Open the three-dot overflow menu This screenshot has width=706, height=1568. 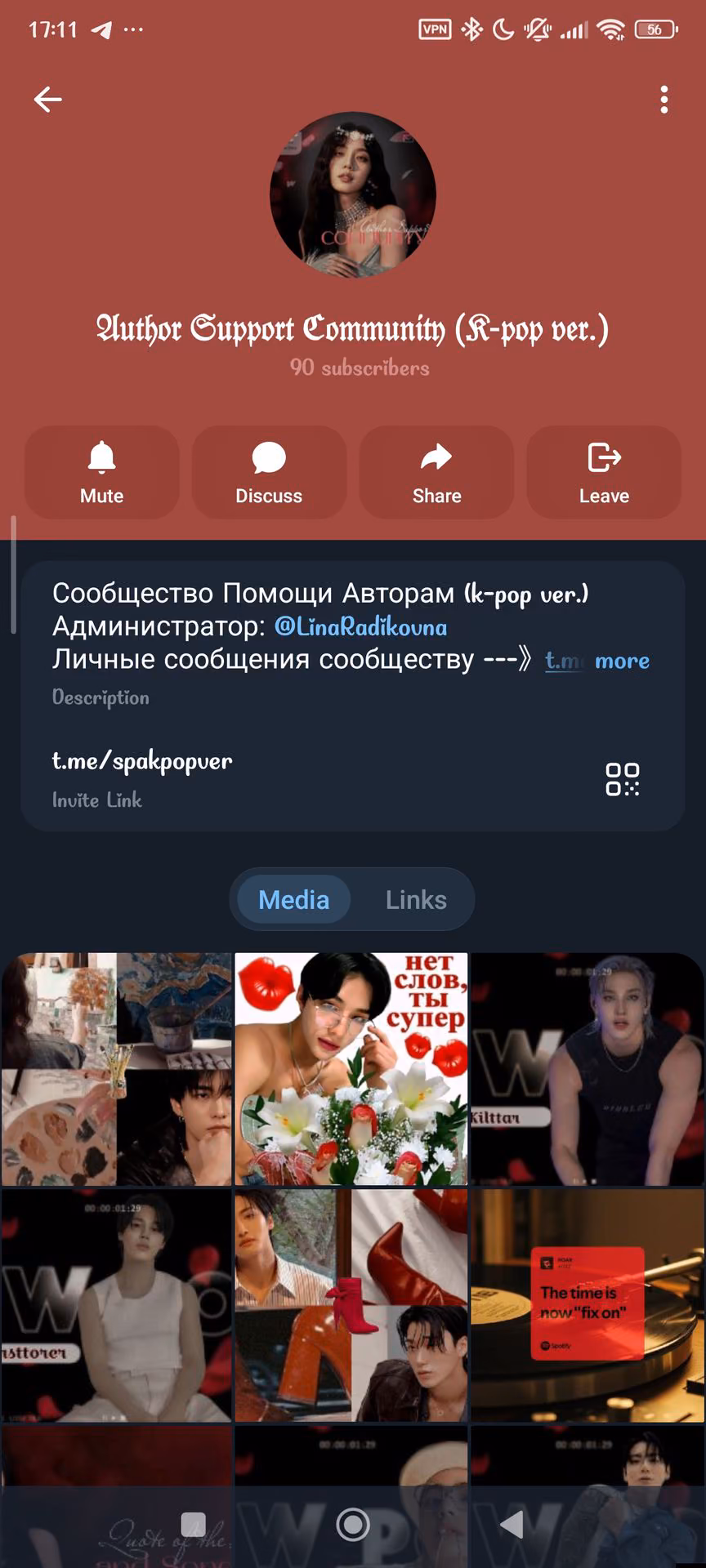(x=664, y=100)
